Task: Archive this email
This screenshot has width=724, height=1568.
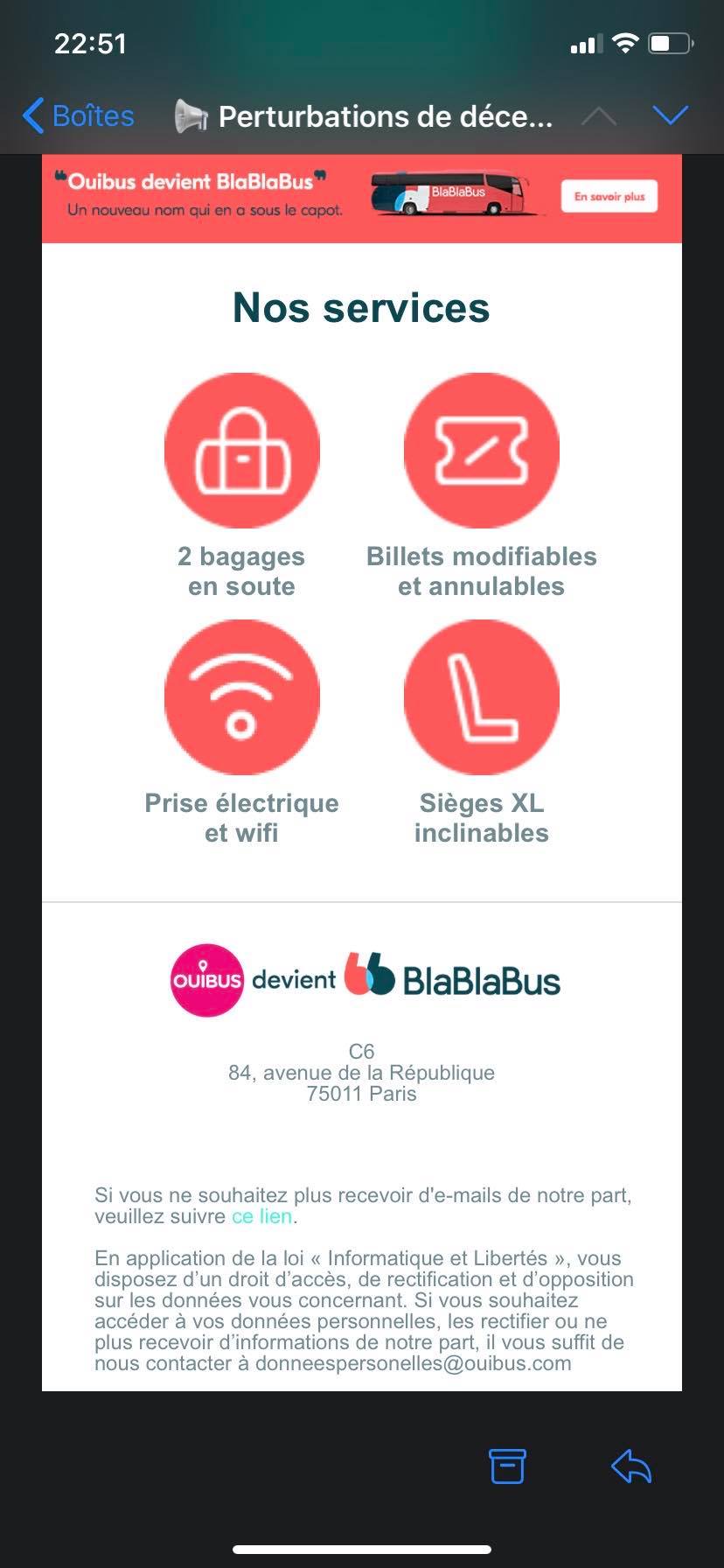Action: click(x=507, y=1466)
